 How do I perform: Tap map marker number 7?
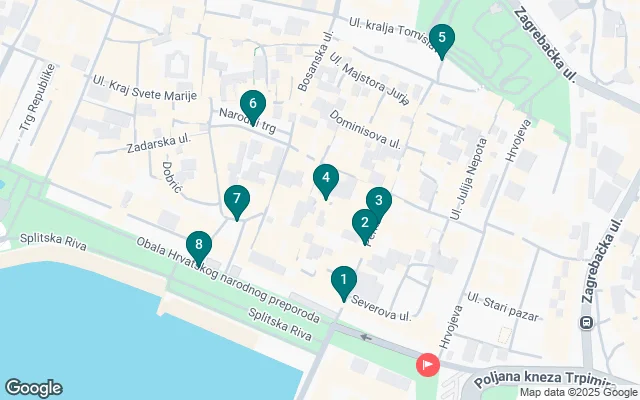236,200
